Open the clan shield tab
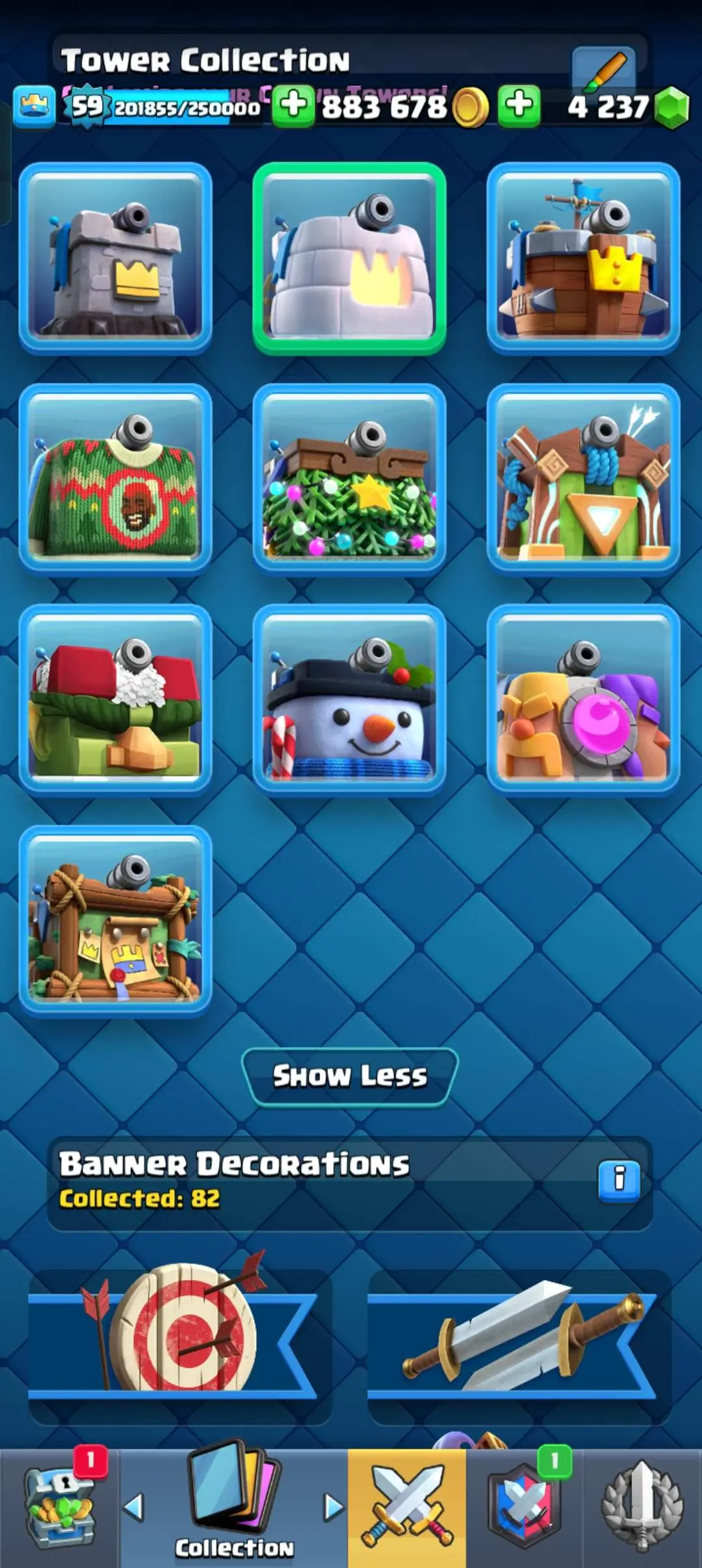702x1568 pixels. pos(525,1508)
